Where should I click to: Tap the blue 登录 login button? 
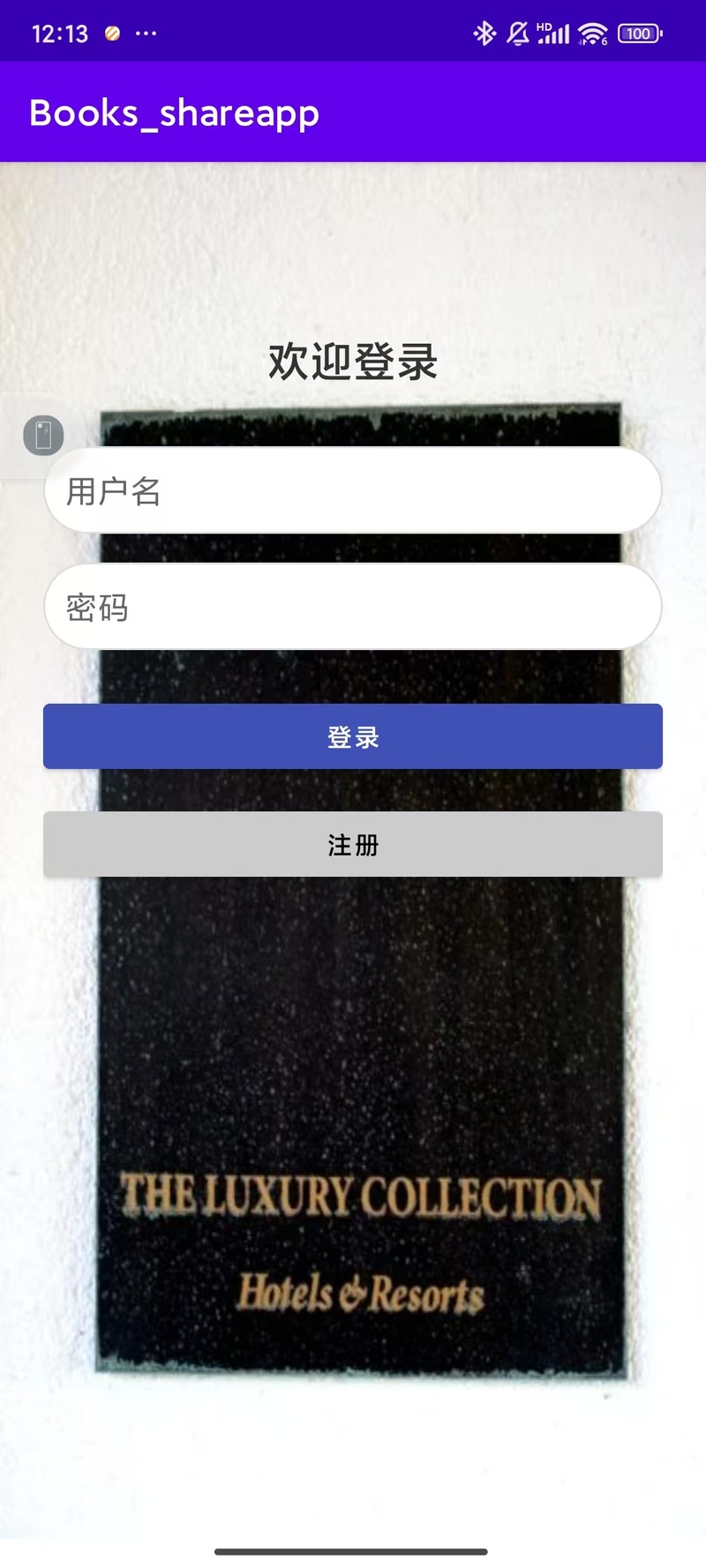tap(353, 736)
